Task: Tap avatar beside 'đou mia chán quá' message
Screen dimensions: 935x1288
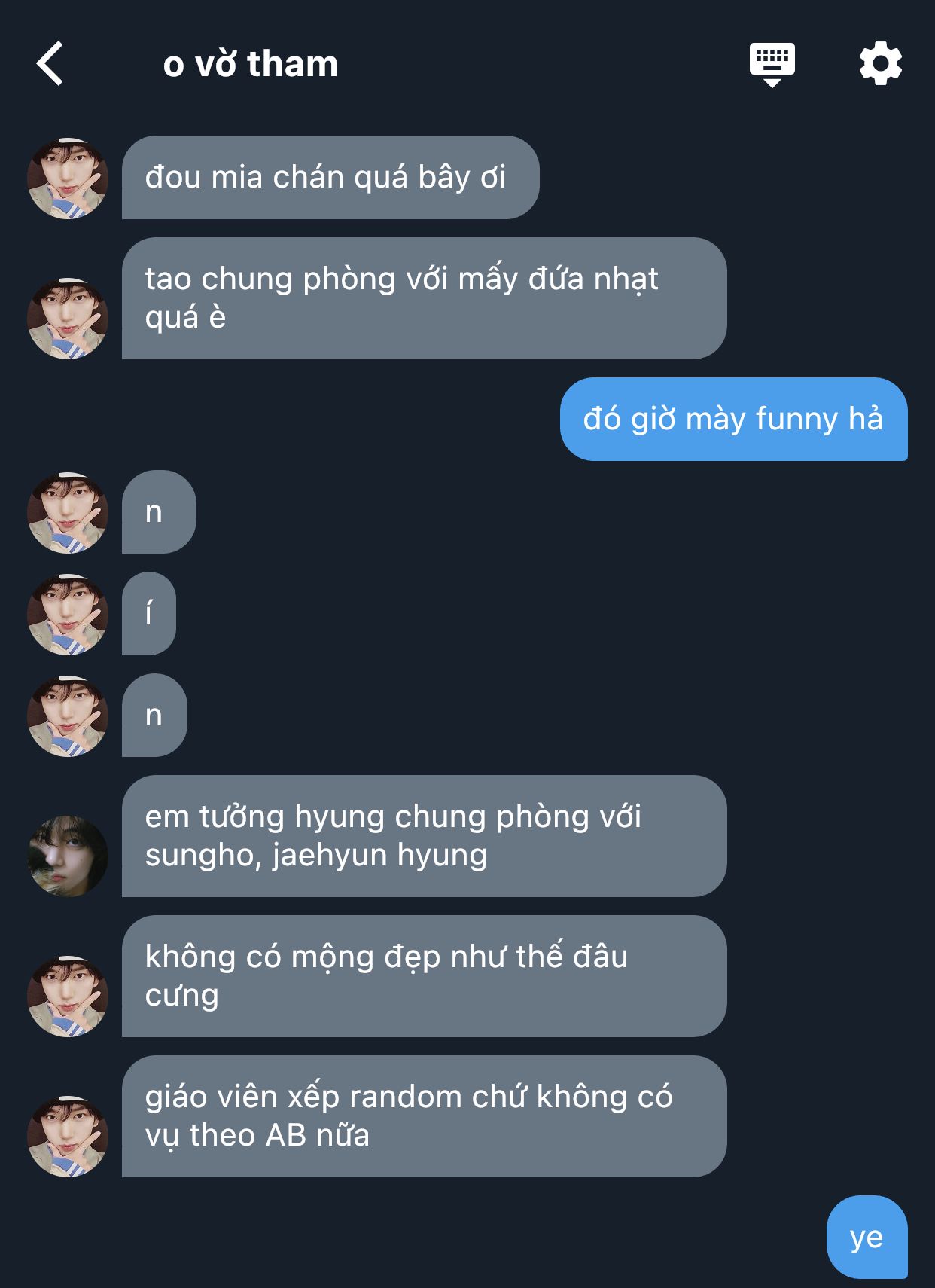Action: [x=68, y=179]
